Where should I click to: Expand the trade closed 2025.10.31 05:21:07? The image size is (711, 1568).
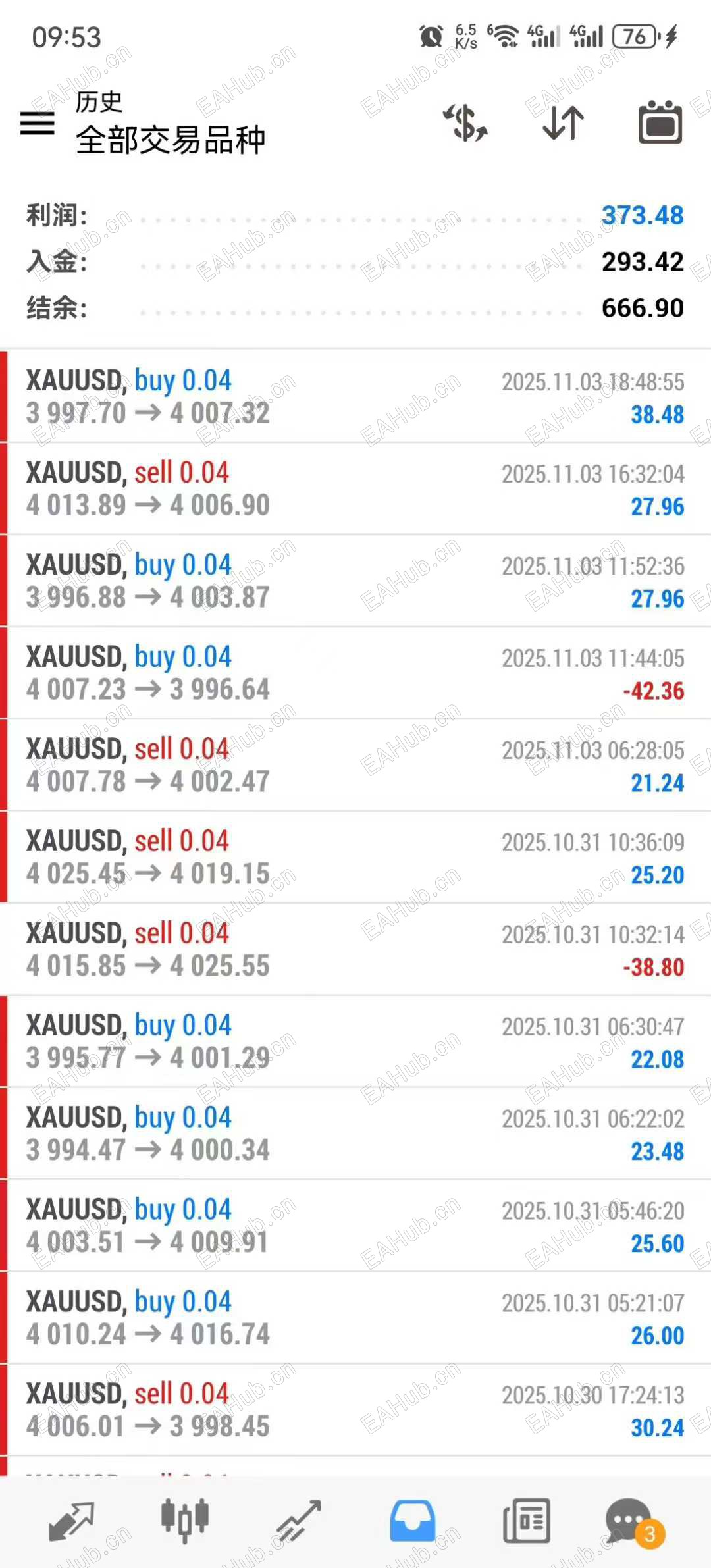click(x=355, y=1318)
